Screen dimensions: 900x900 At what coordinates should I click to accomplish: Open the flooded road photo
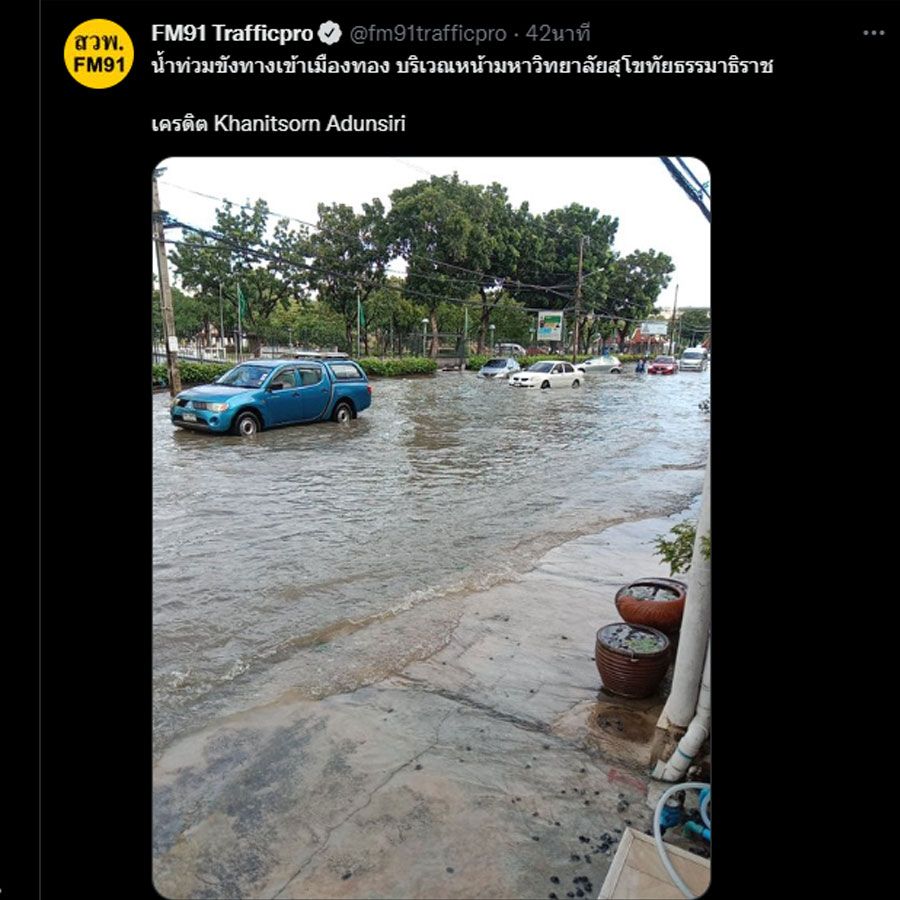coord(431,527)
